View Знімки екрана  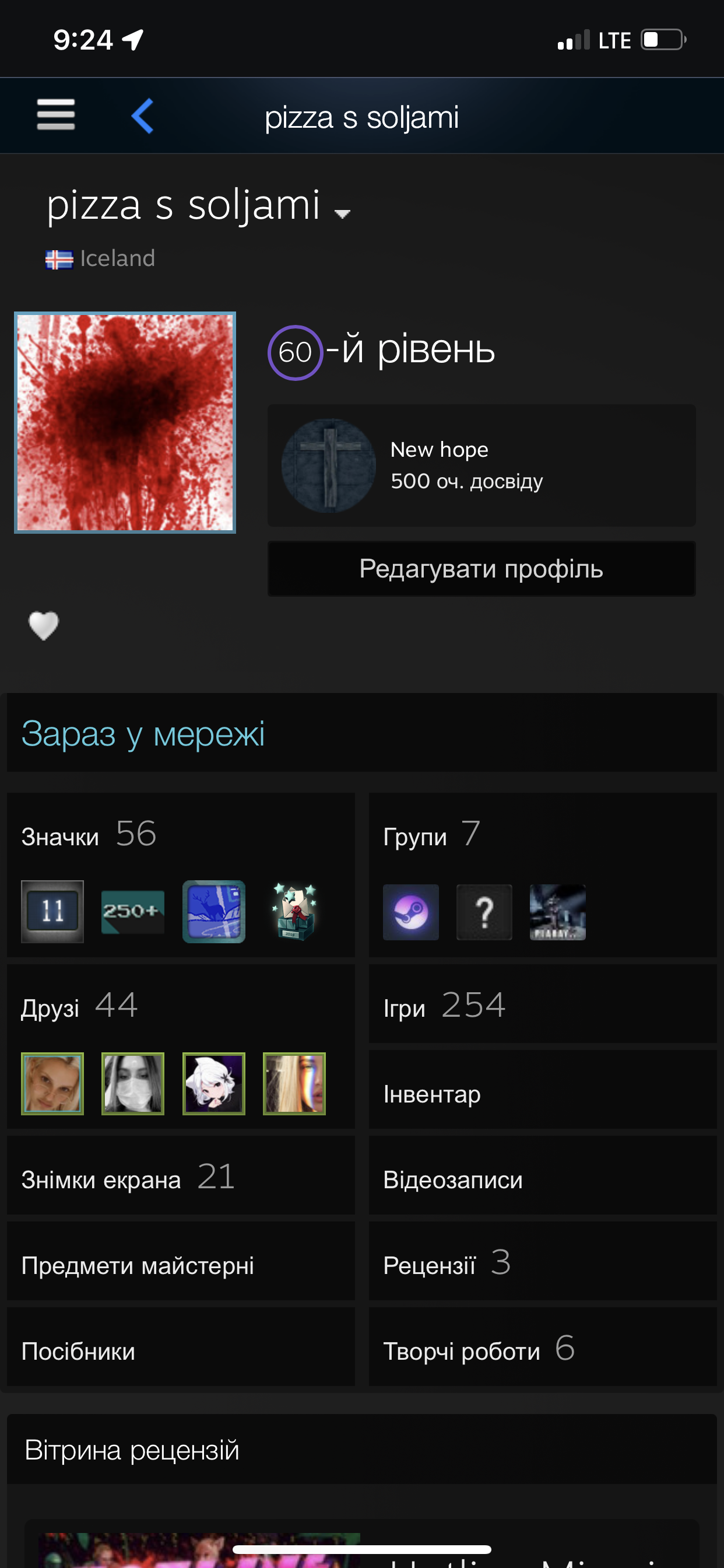pos(181,1176)
